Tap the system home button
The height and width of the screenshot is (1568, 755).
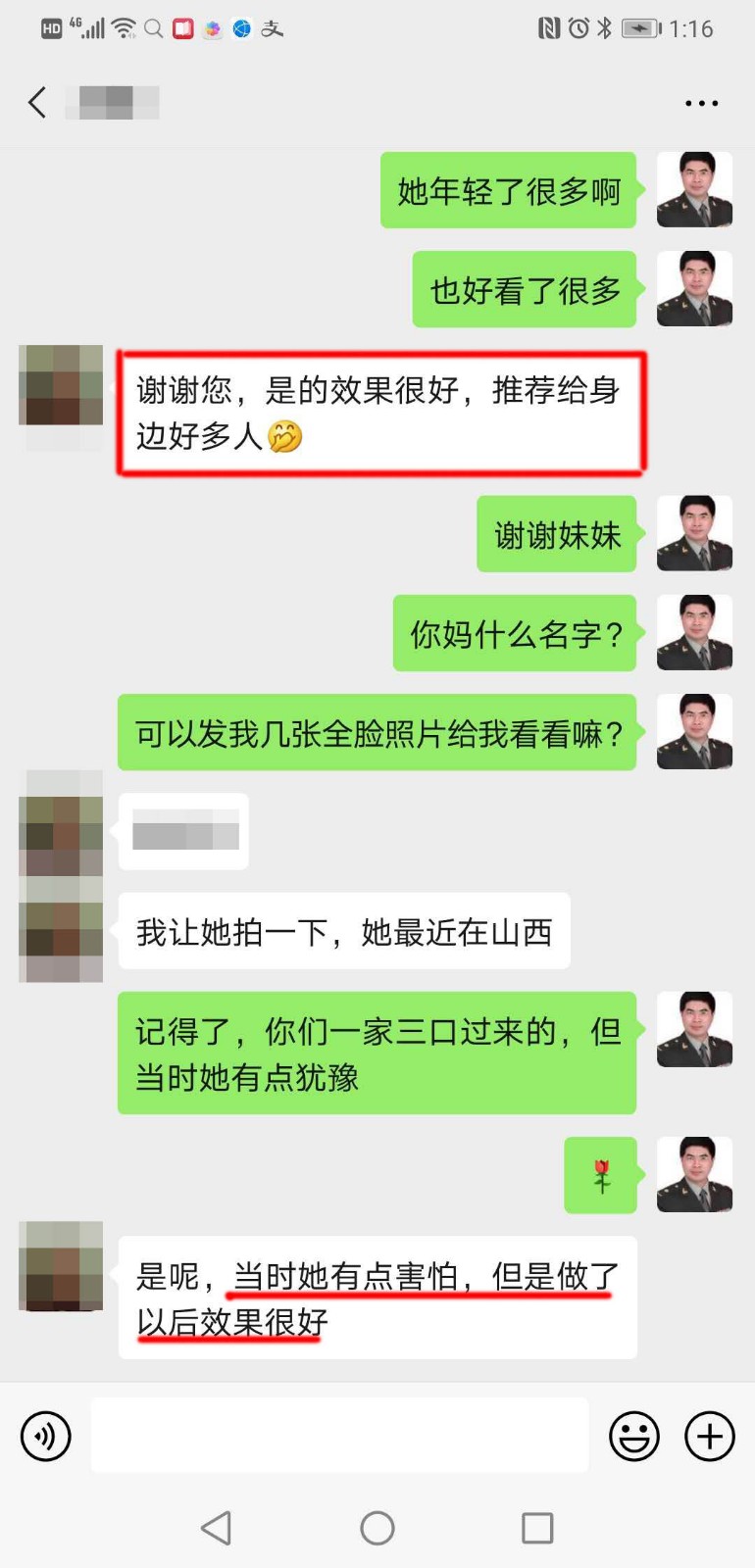[377, 1528]
